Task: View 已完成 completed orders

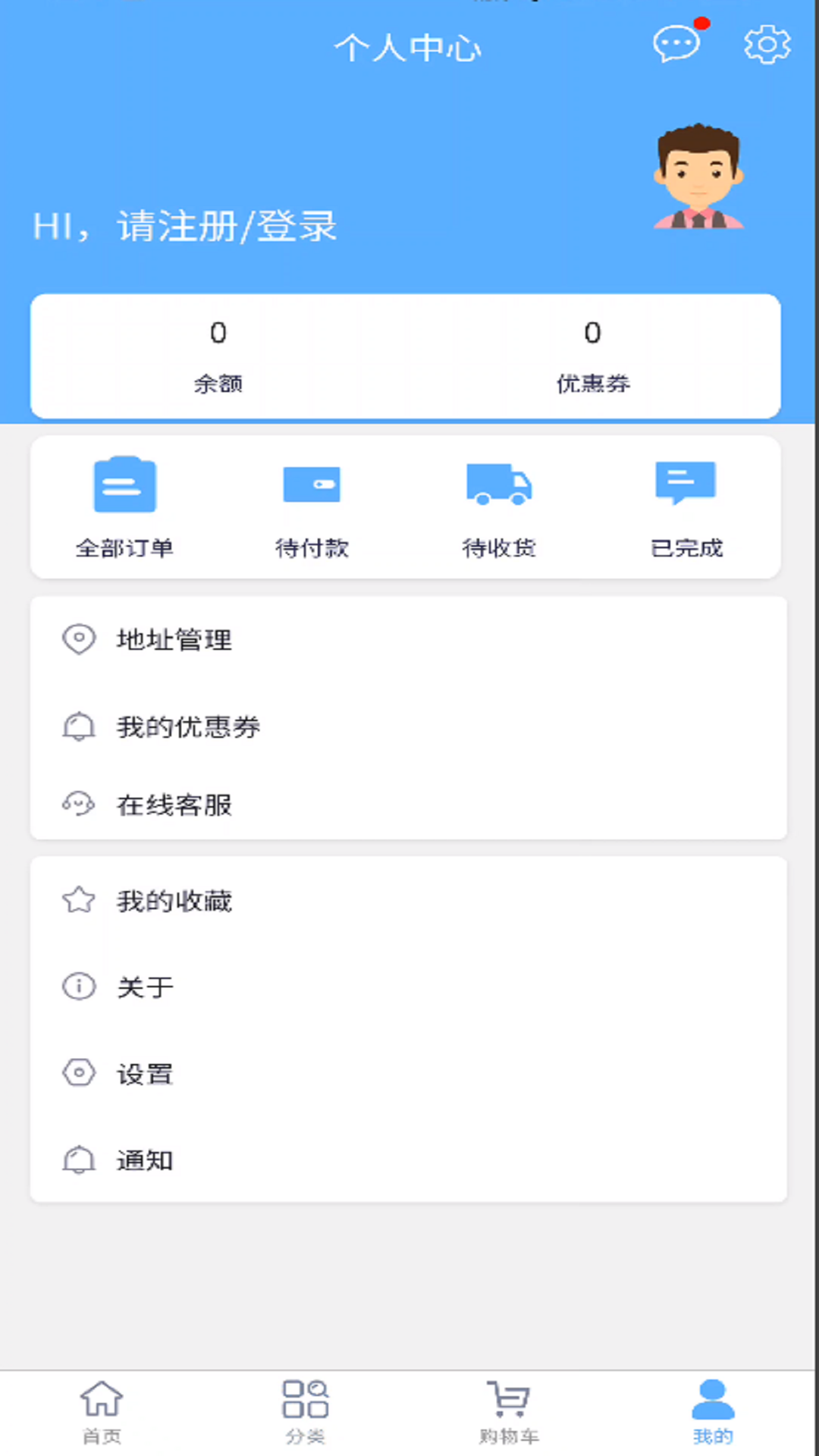Action: [x=686, y=504]
